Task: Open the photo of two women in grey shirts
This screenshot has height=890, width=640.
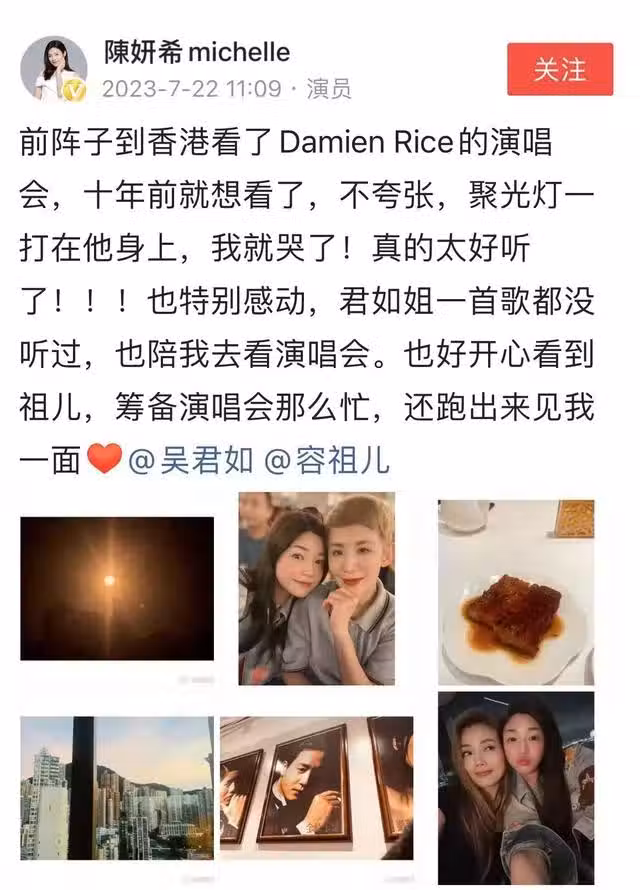Action: click(316, 588)
